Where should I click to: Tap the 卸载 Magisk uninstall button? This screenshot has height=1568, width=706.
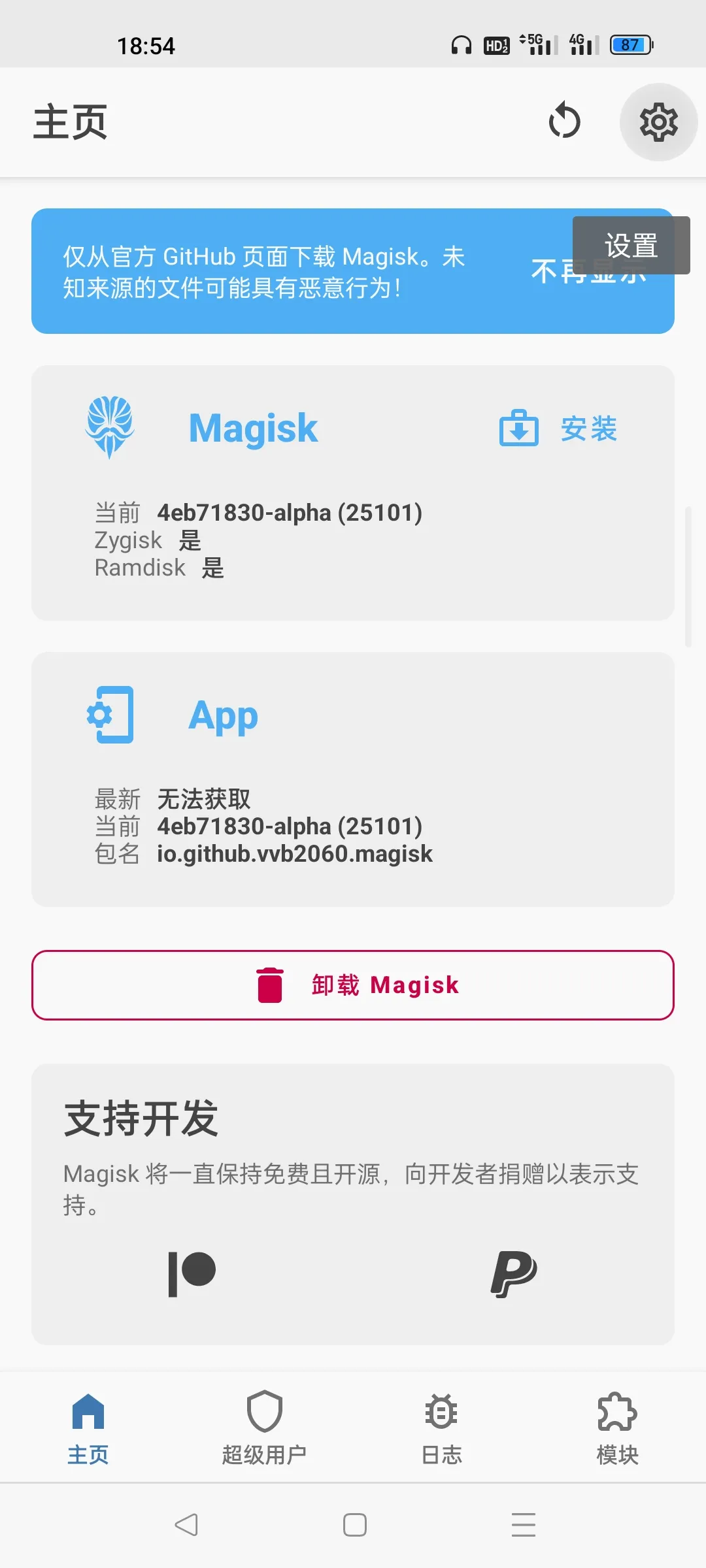tap(353, 985)
